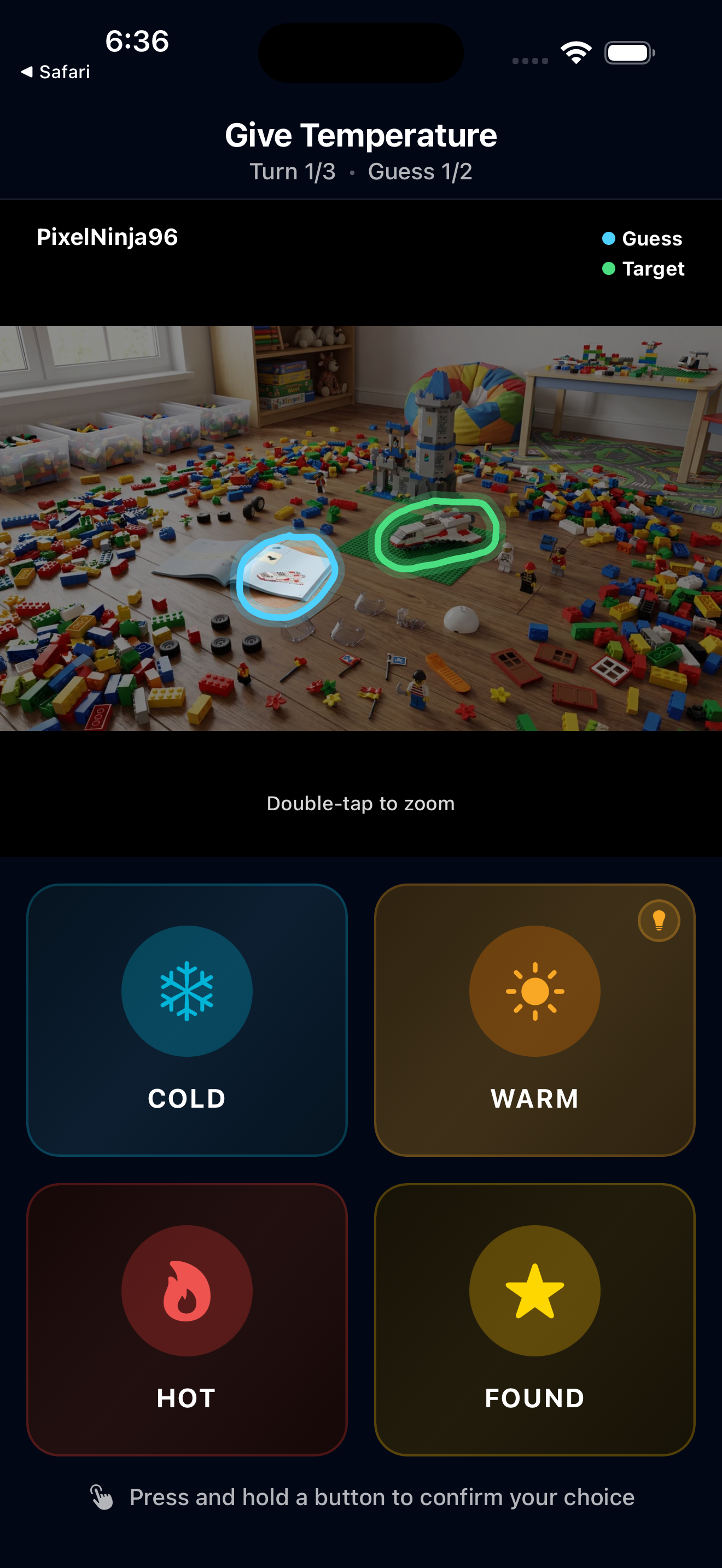This screenshot has width=722, height=1568.
Task: Open the lightbulb hint on WARM
Action: tap(658, 920)
